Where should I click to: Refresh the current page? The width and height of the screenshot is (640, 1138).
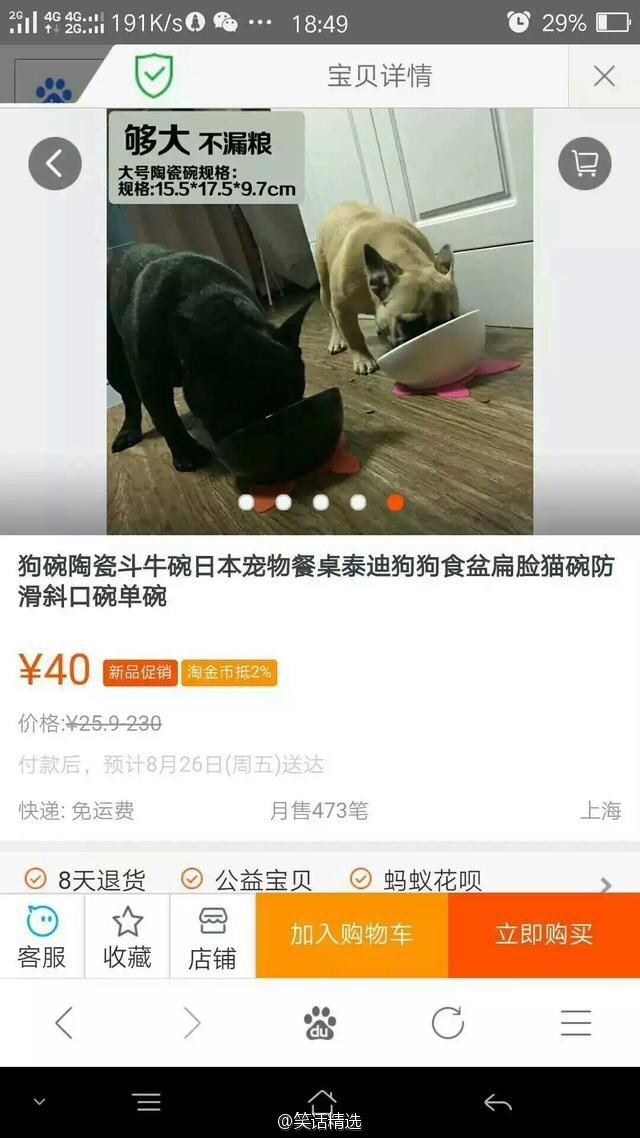(447, 1022)
